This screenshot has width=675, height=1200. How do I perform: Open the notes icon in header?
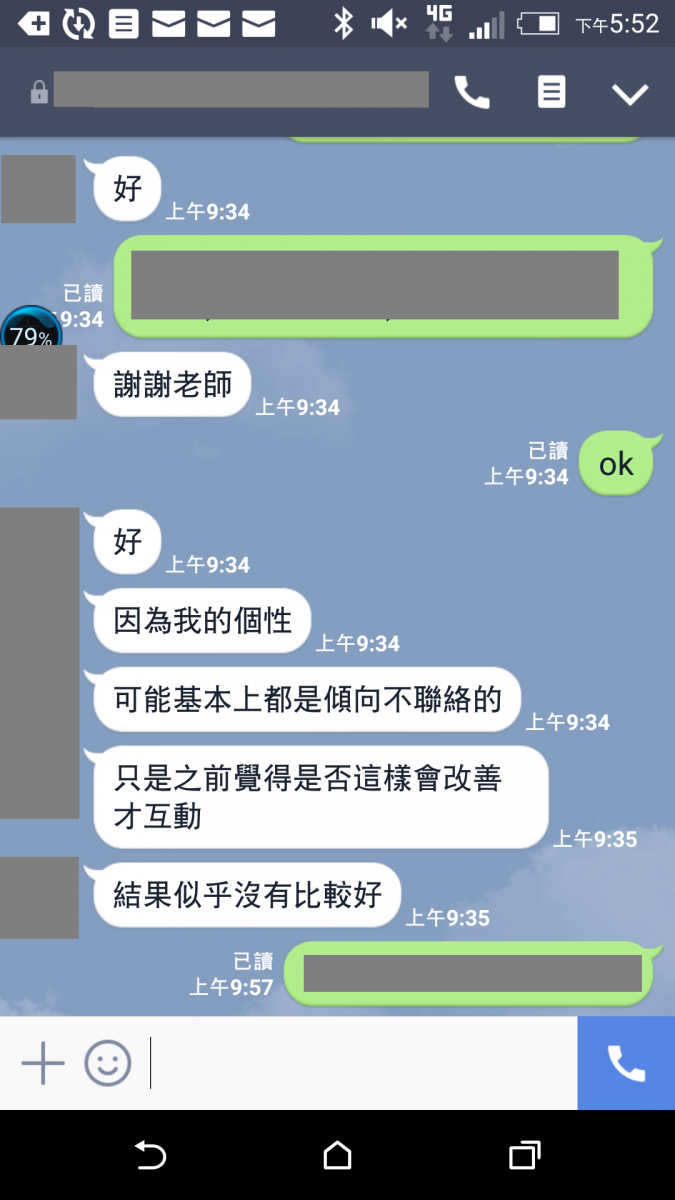[x=551, y=93]
